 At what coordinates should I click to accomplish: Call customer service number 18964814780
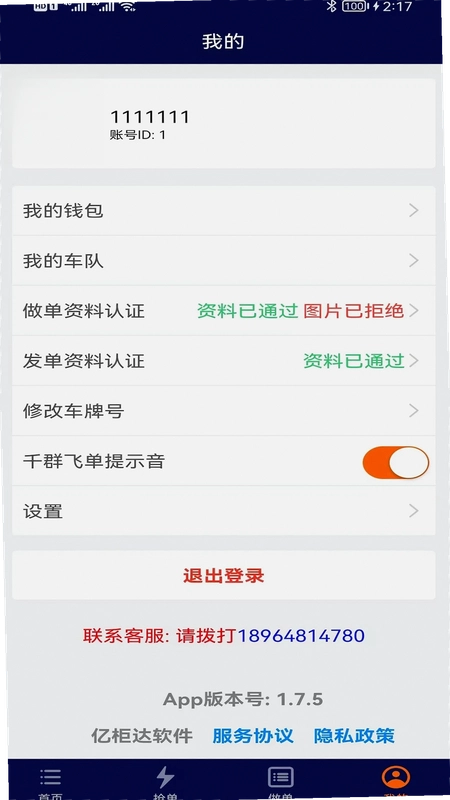(x=301, y=636)
